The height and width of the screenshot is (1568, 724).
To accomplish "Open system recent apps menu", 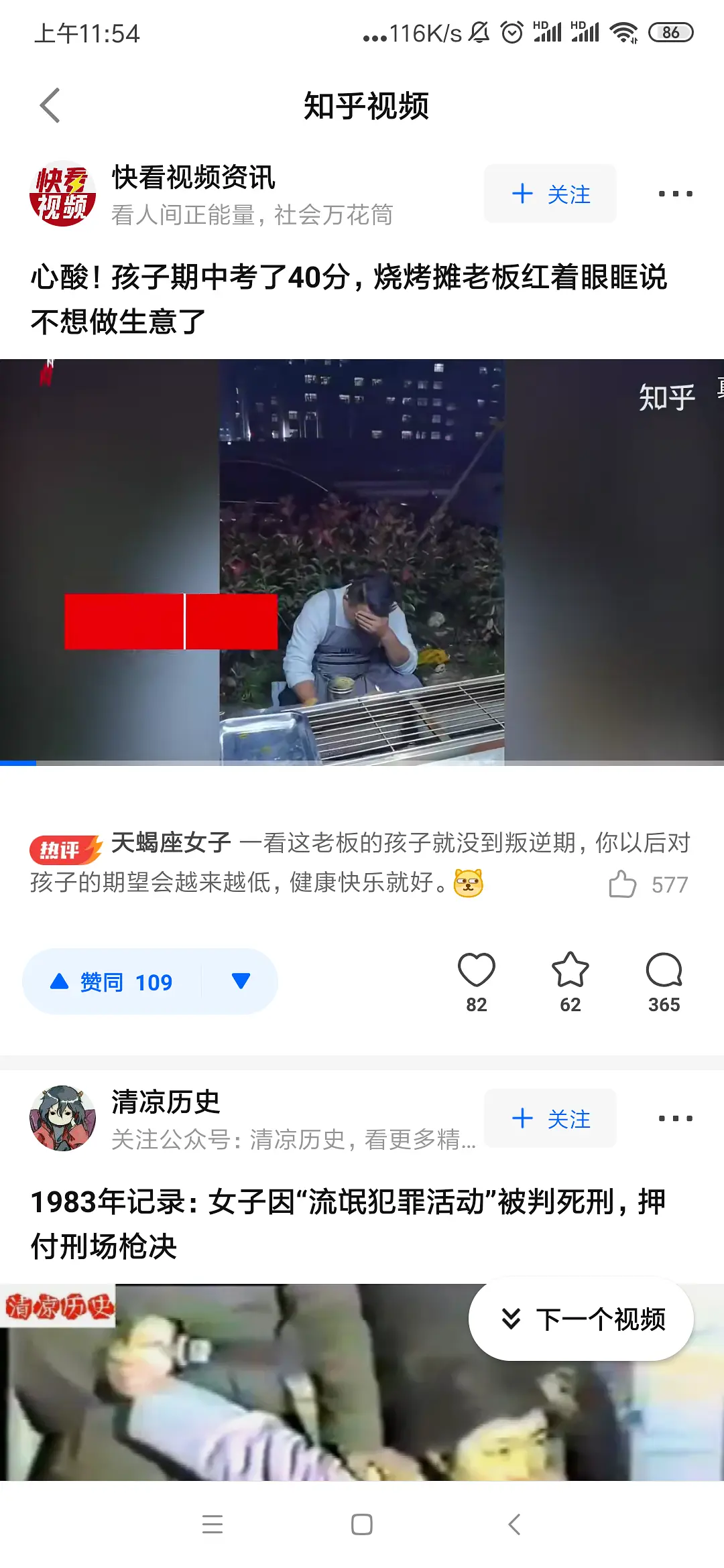I will pos(213,1524).
